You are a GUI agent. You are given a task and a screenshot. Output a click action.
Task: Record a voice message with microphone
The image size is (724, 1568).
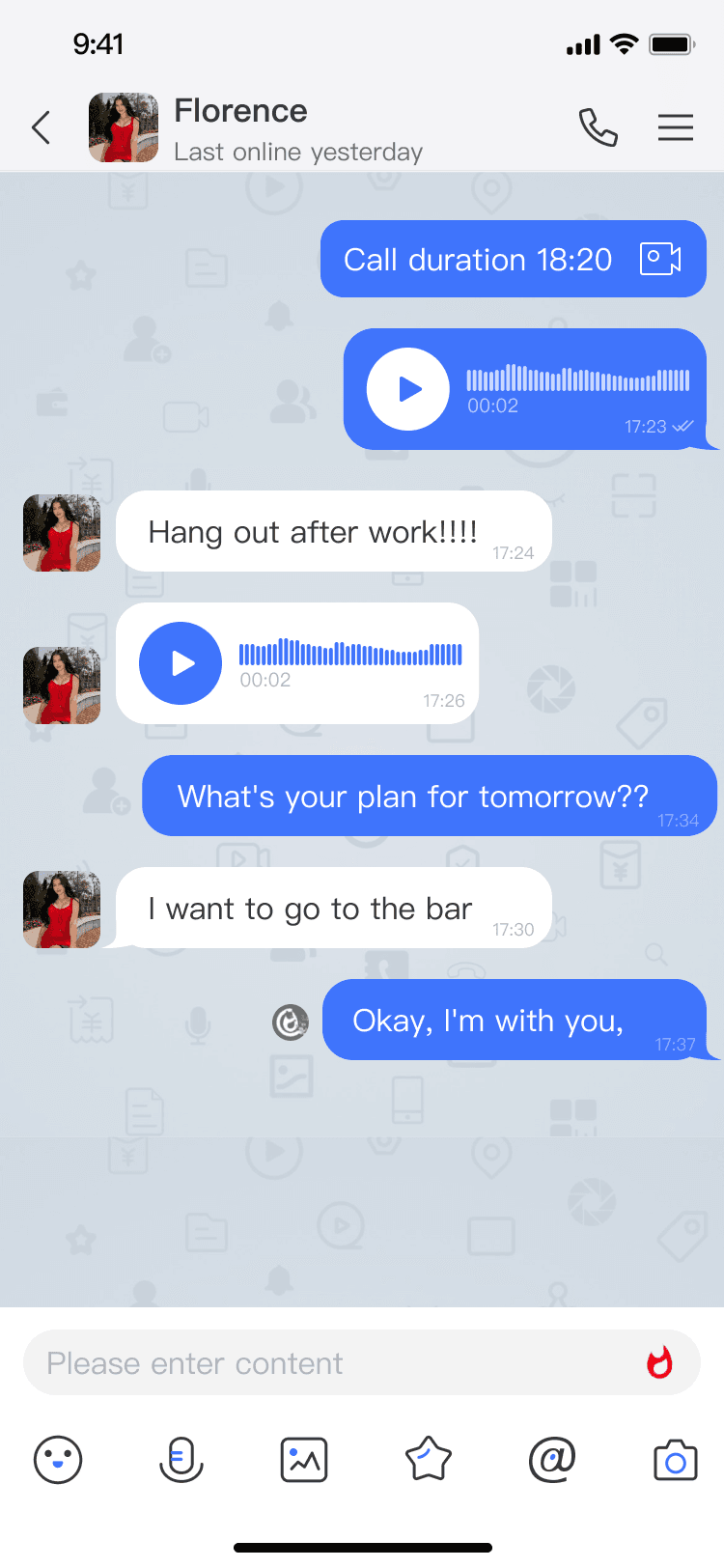tap(181, 1459)
